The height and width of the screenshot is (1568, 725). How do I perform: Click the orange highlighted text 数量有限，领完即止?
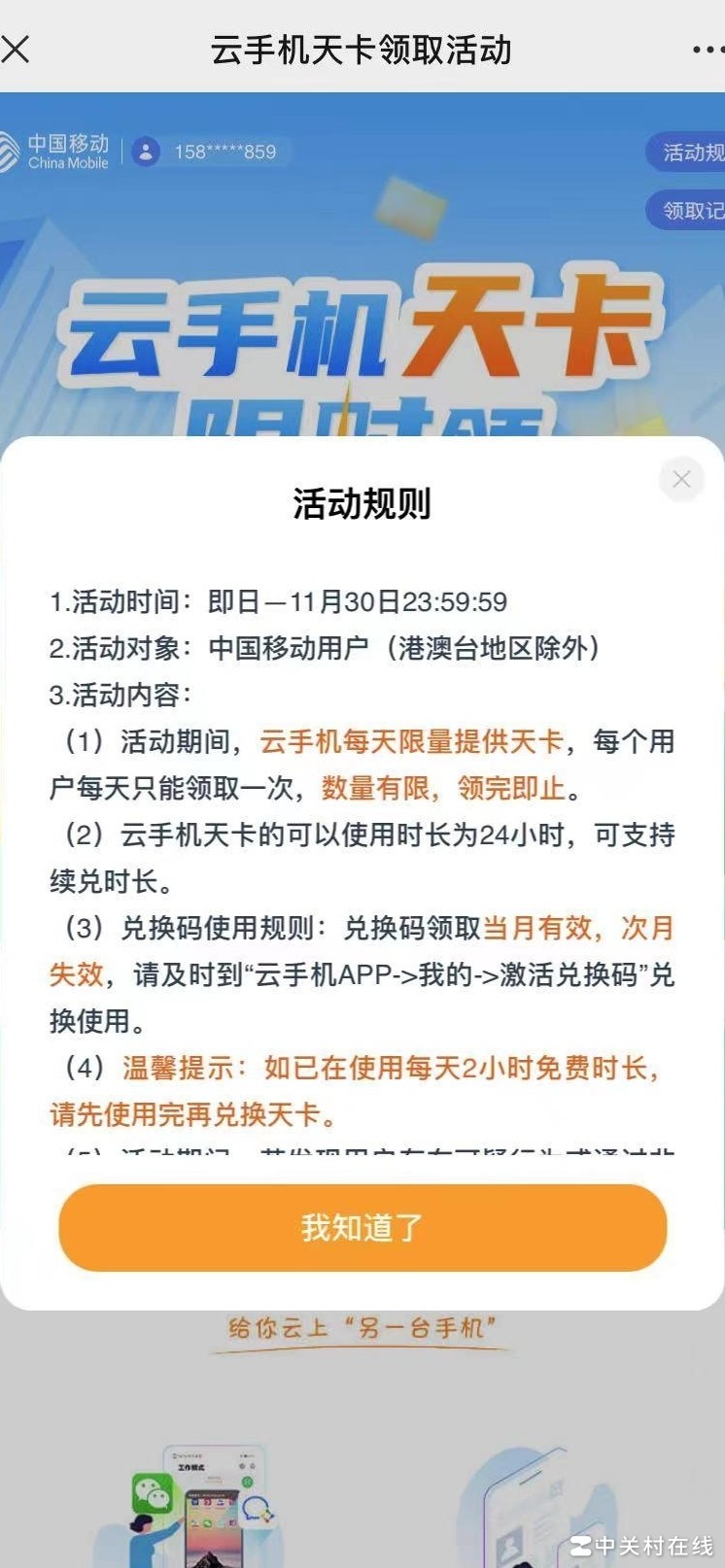click(x=440, y=790)
